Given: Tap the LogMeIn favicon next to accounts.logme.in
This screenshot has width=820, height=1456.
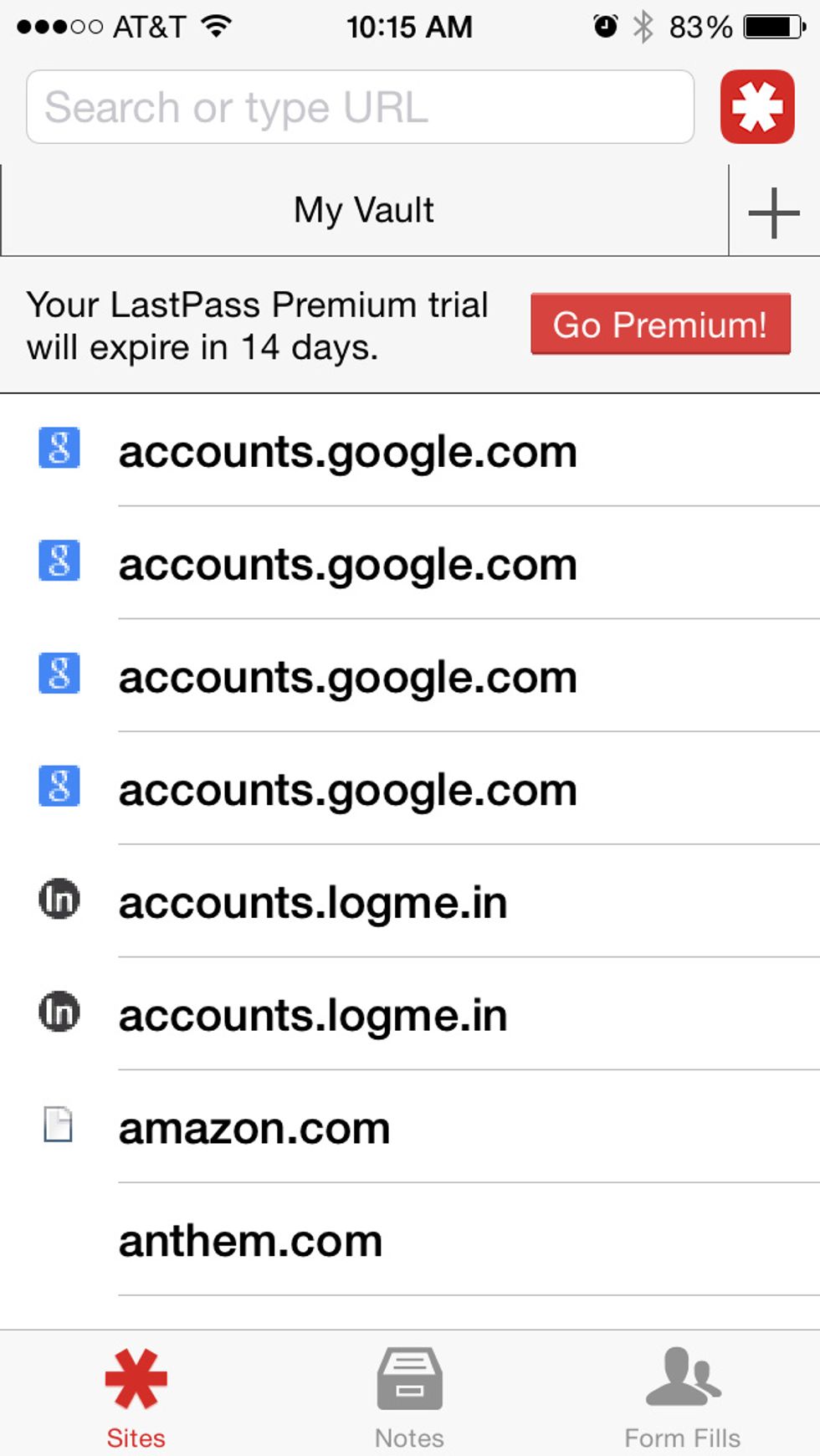Looking at the screenshot, I should click(x=58, y=901).
